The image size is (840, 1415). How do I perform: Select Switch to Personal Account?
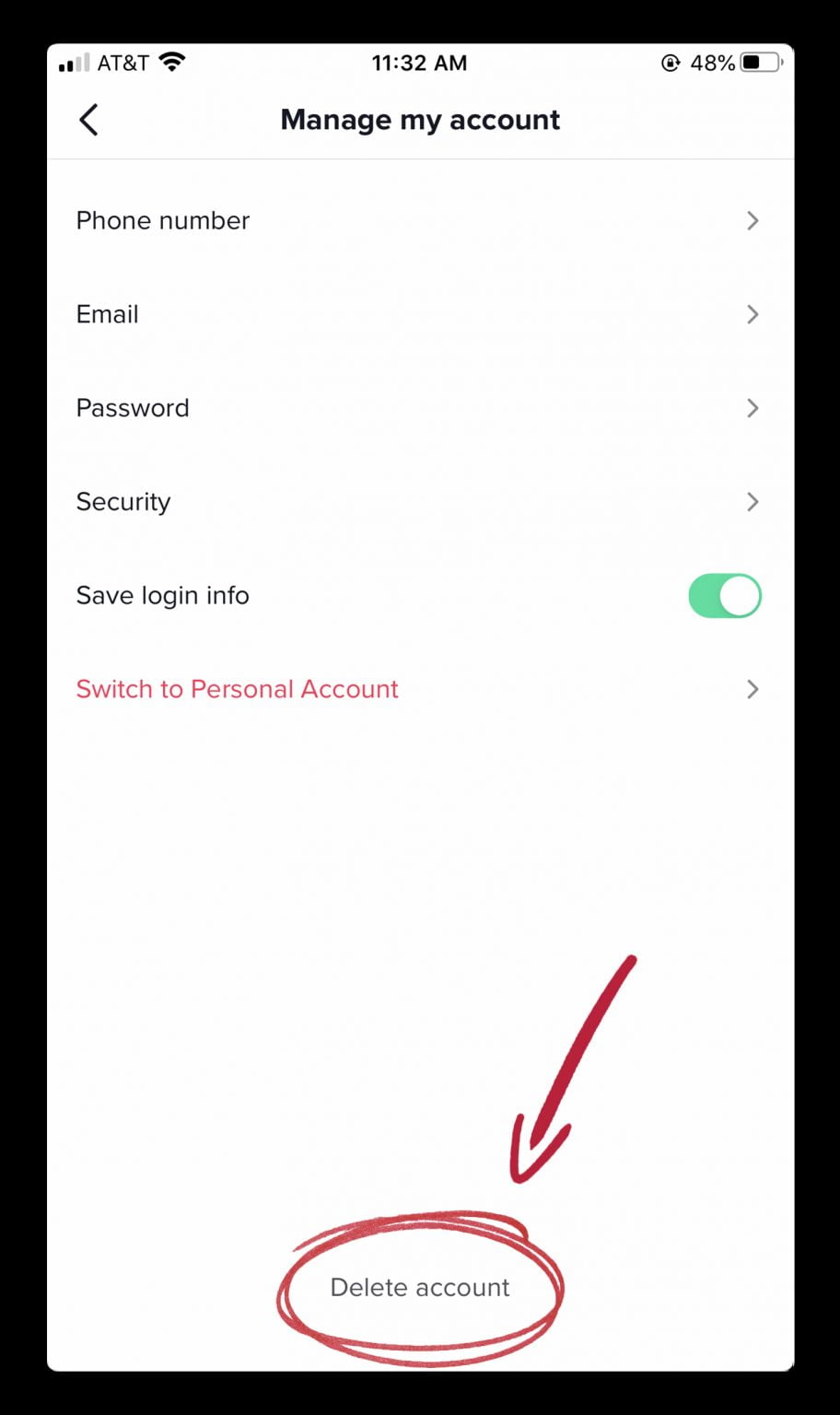click(x=420, y=689)
